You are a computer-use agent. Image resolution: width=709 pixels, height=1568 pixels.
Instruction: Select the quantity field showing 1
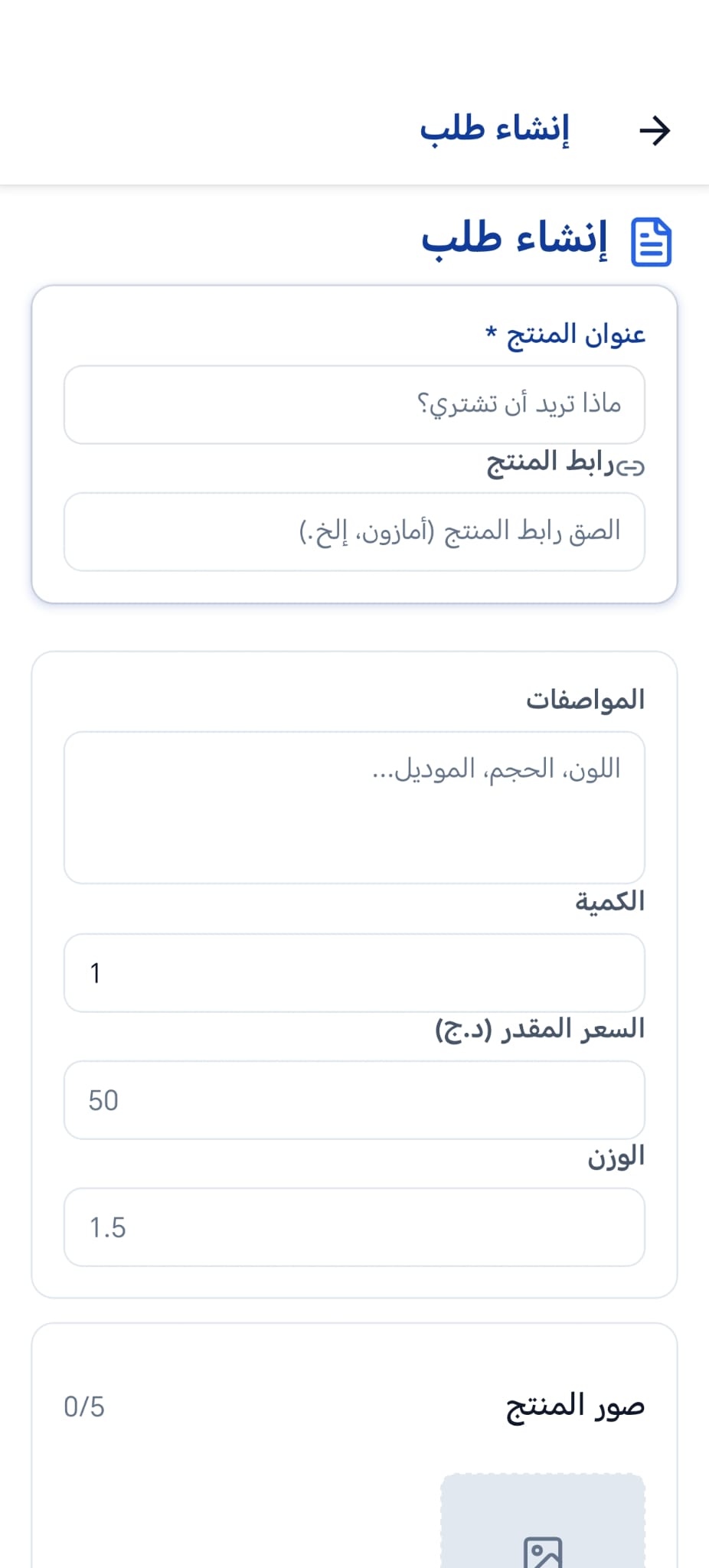tap(354, 972)
